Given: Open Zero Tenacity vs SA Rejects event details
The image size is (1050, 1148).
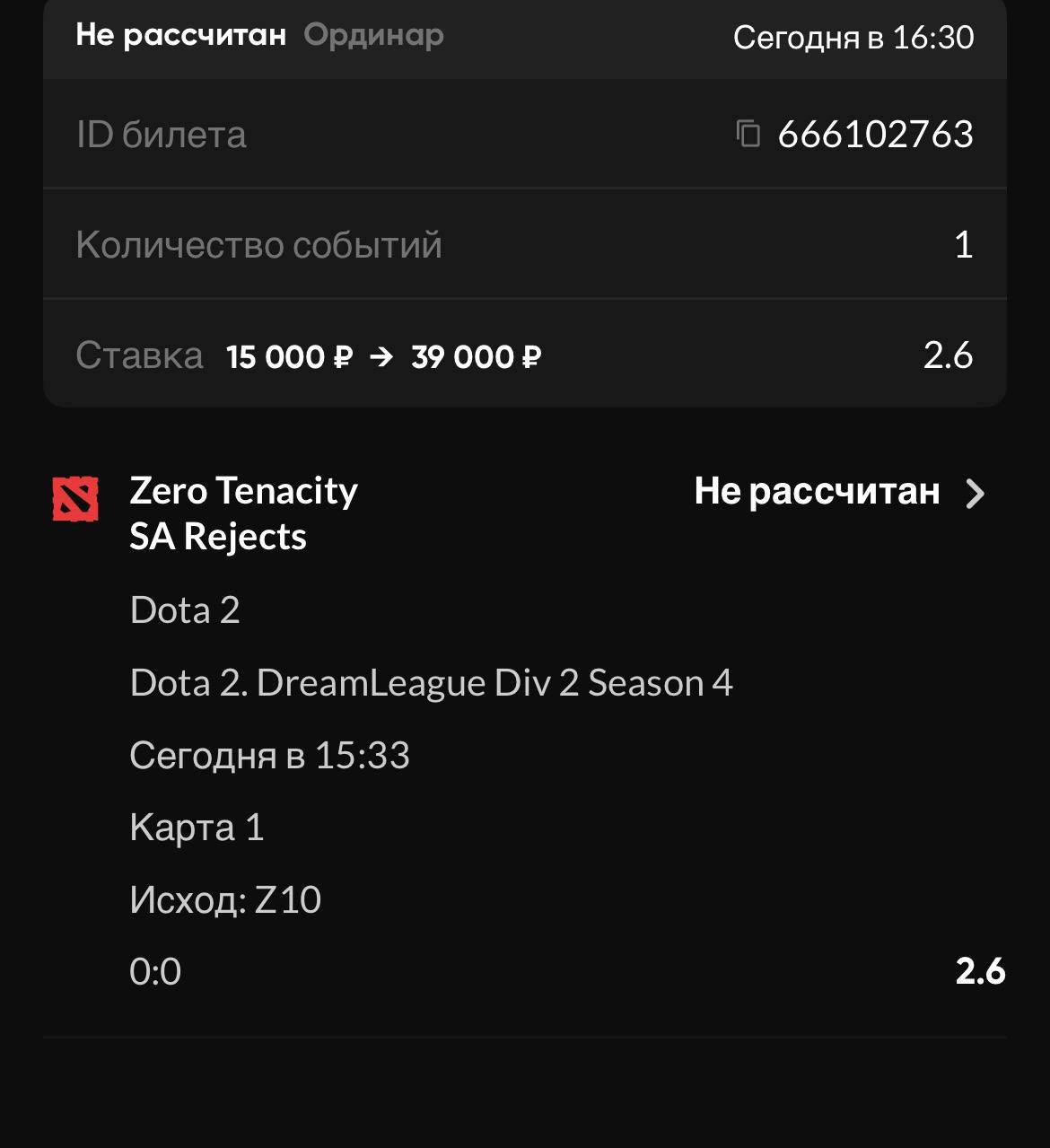Looking at the screenshot, I should [x=975, y=493].
